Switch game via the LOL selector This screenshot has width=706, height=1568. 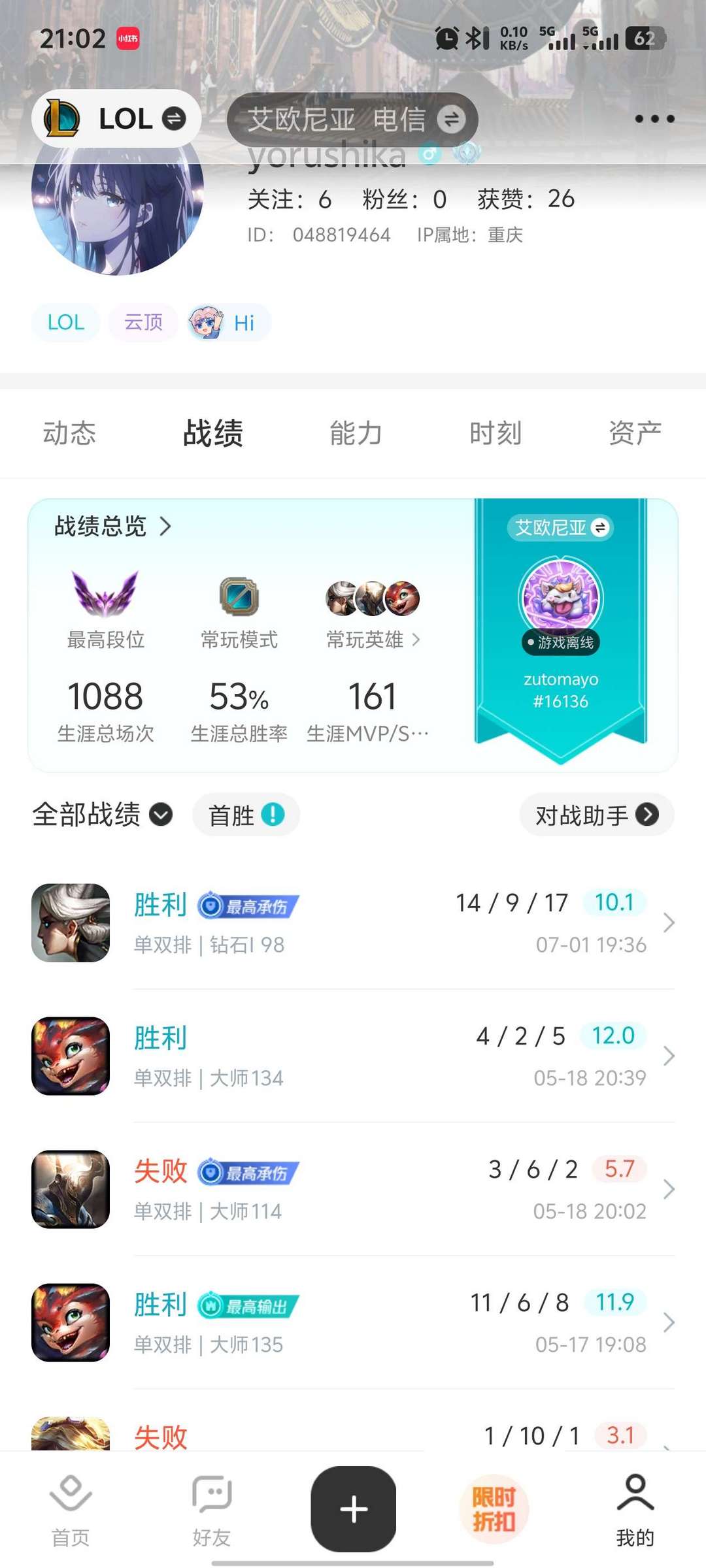116,119
